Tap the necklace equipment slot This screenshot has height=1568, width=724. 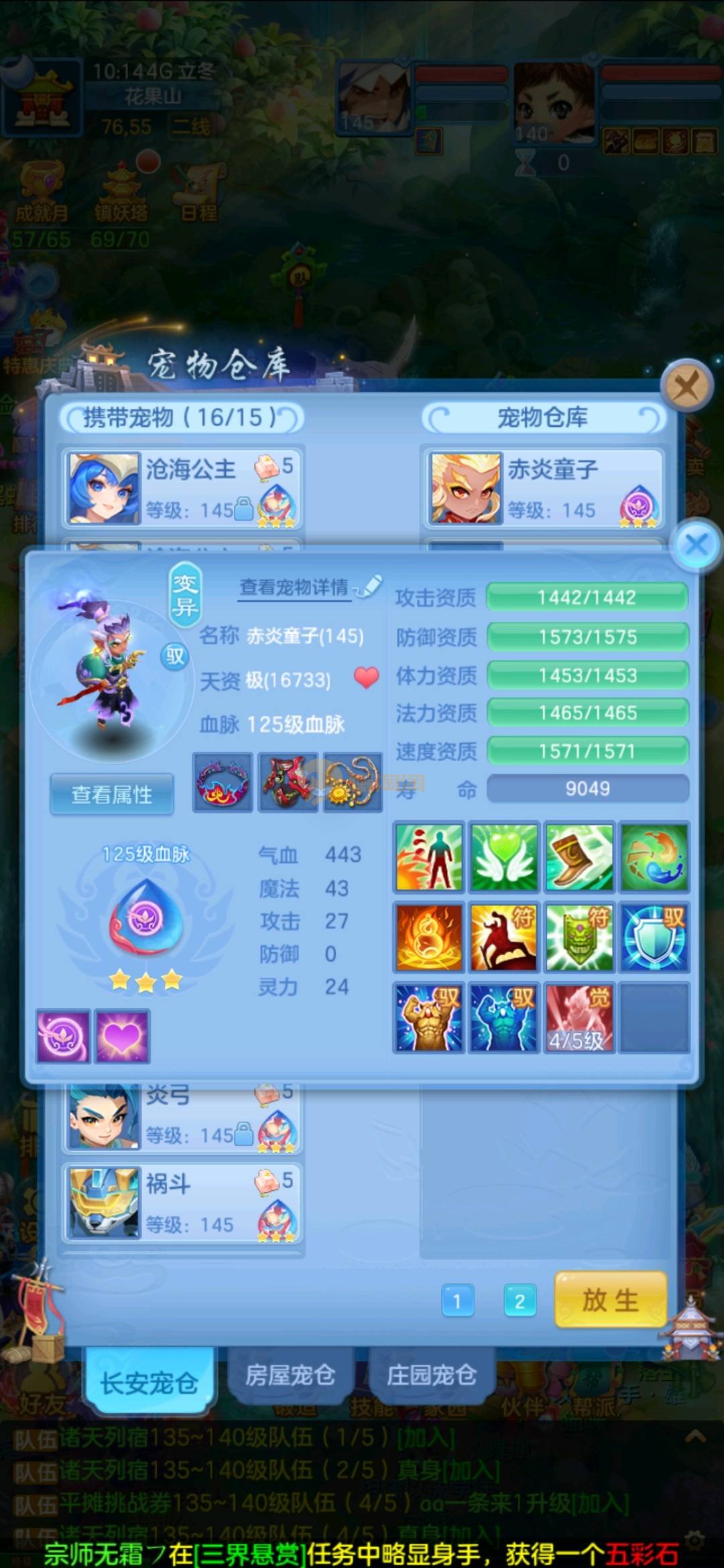tap(353, 782)
